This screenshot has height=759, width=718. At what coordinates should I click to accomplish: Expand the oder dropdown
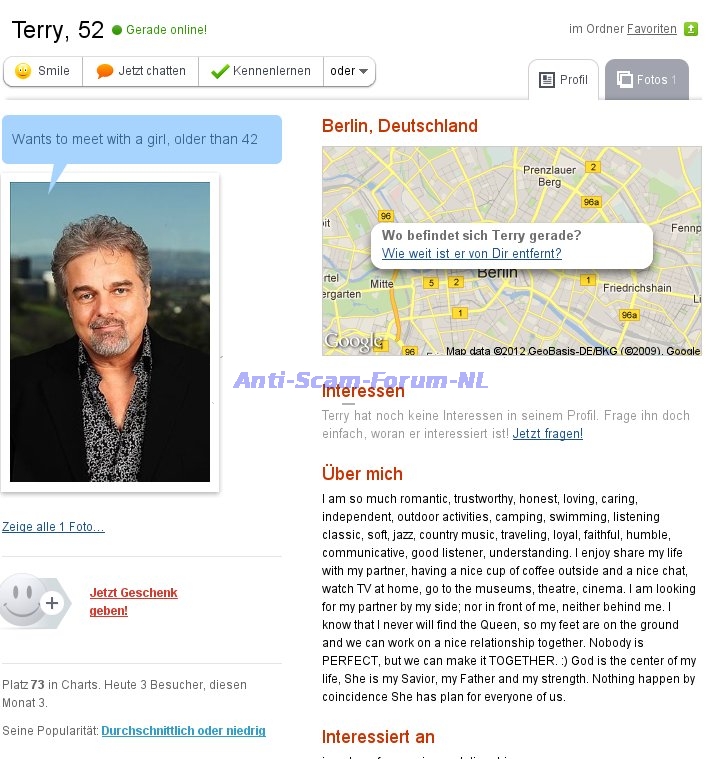point(350,71)
